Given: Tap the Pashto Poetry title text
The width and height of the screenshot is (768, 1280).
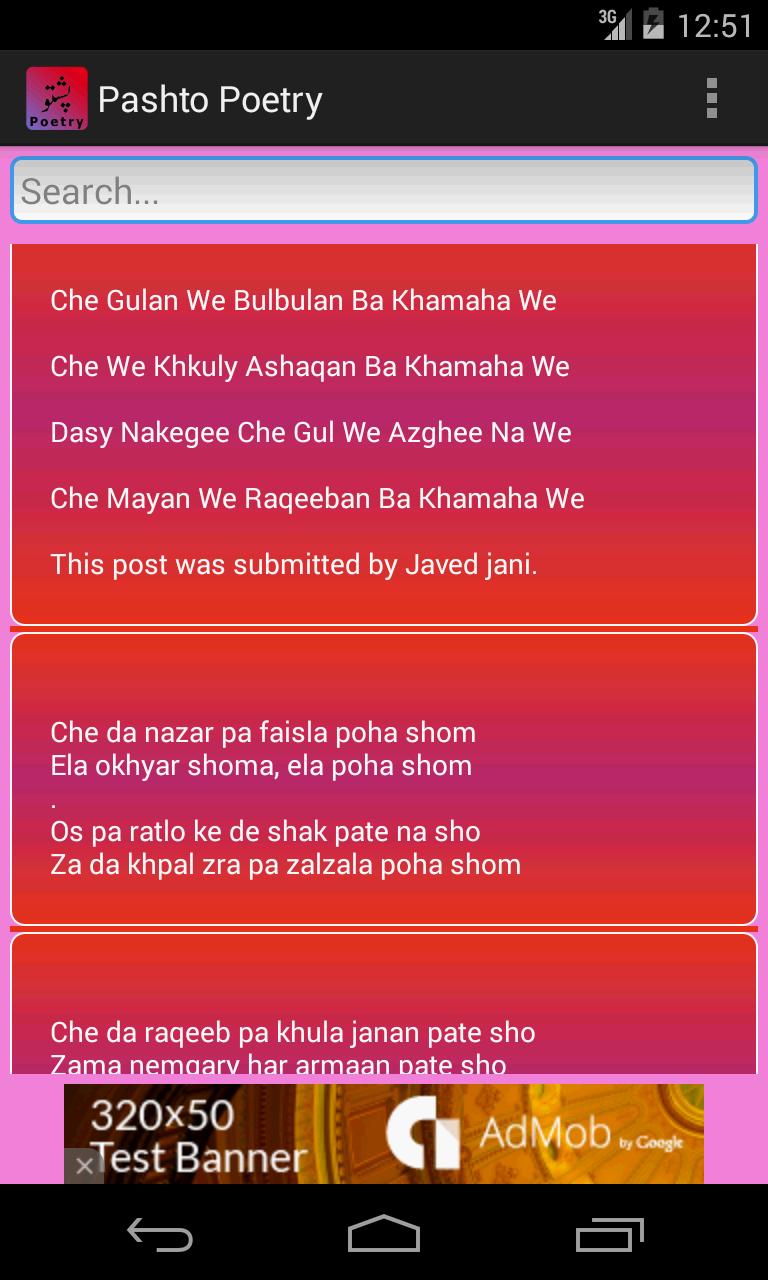Looking at the screenshot, I should click(208, 98).
